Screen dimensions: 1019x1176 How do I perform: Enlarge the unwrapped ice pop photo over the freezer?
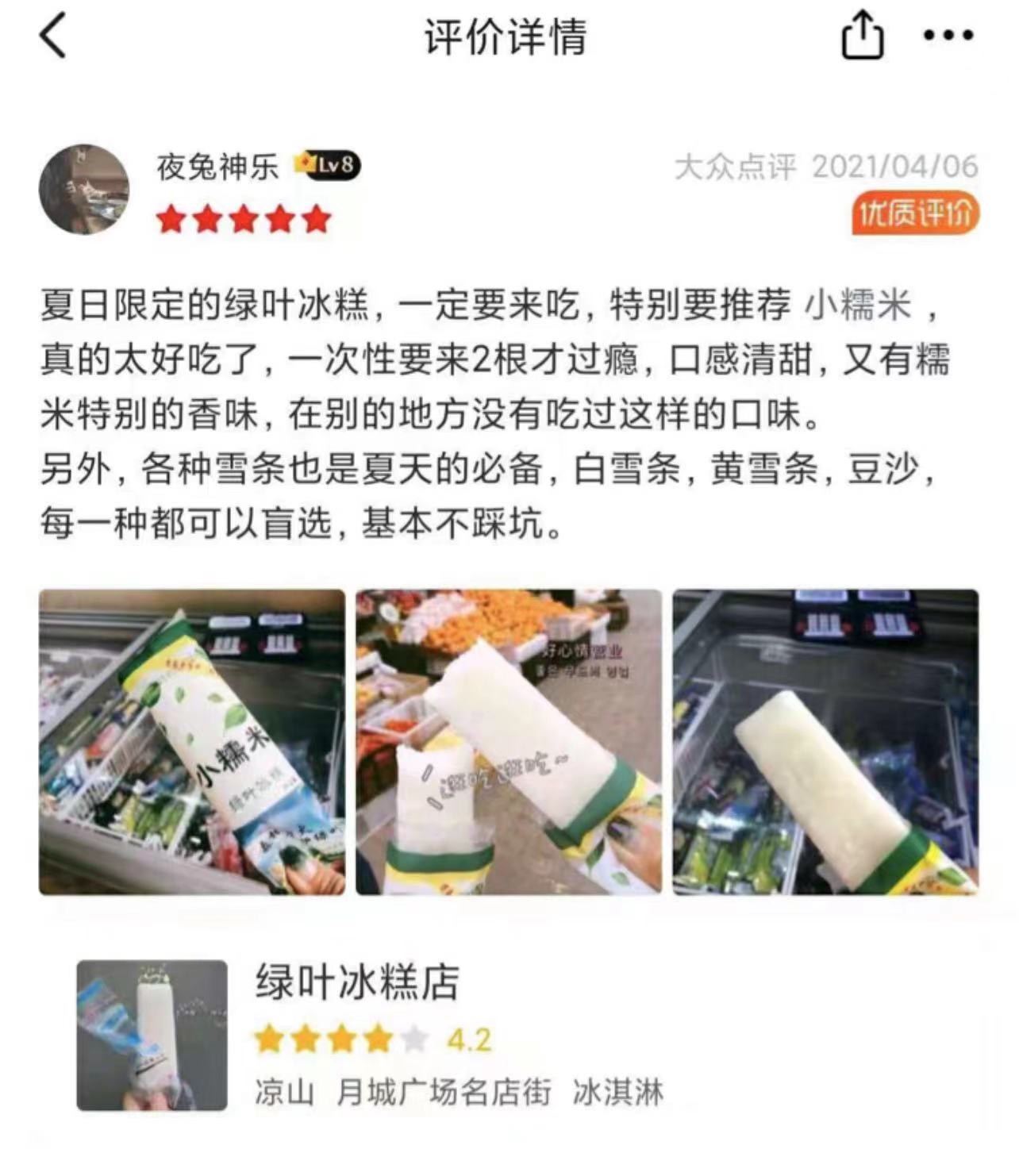[x=825, y=742]
